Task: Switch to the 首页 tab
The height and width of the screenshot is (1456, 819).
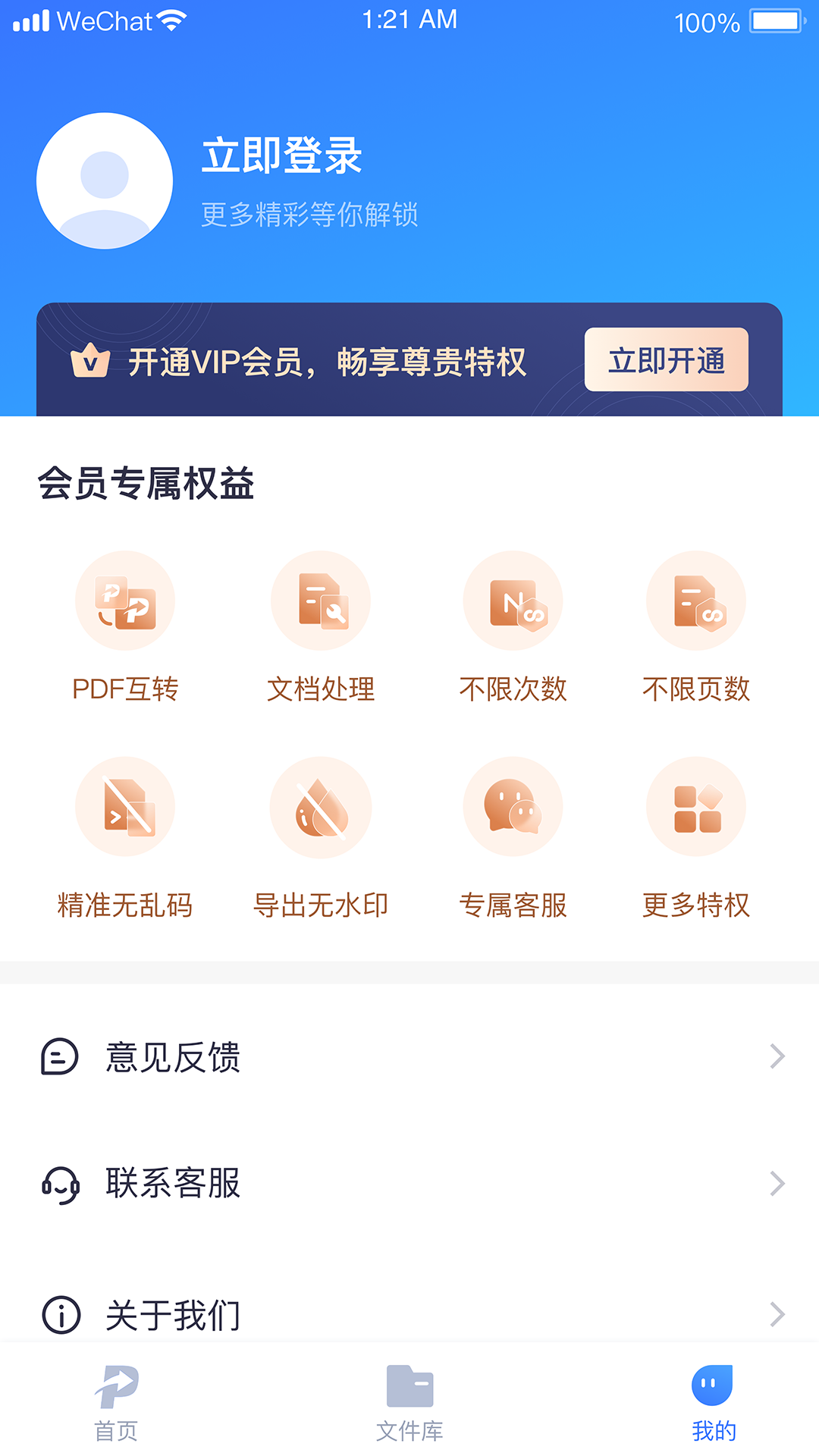Action: click(x=116, y=1403)
